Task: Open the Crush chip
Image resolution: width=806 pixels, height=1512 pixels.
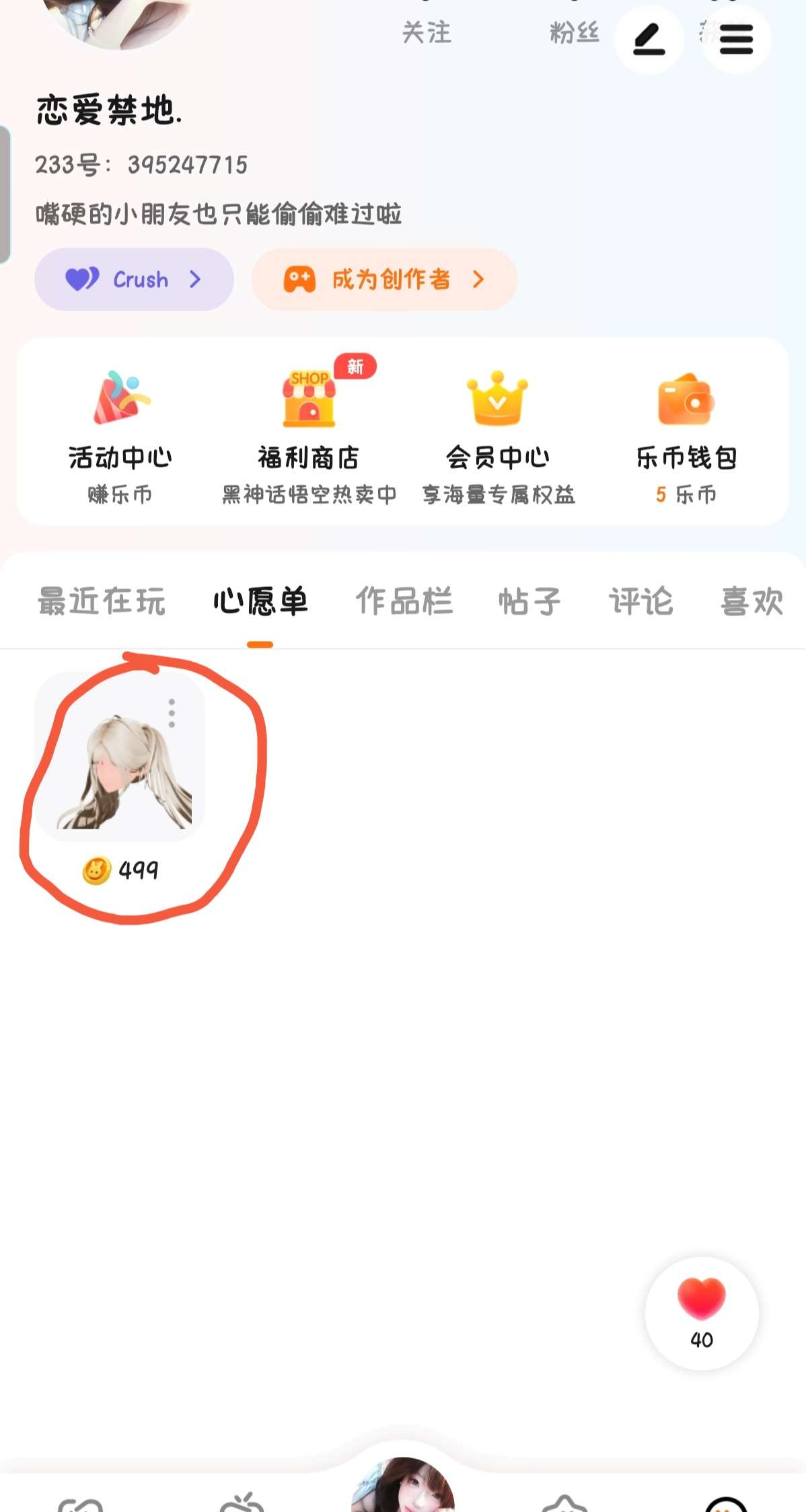Action: click(x=134, y=279)
